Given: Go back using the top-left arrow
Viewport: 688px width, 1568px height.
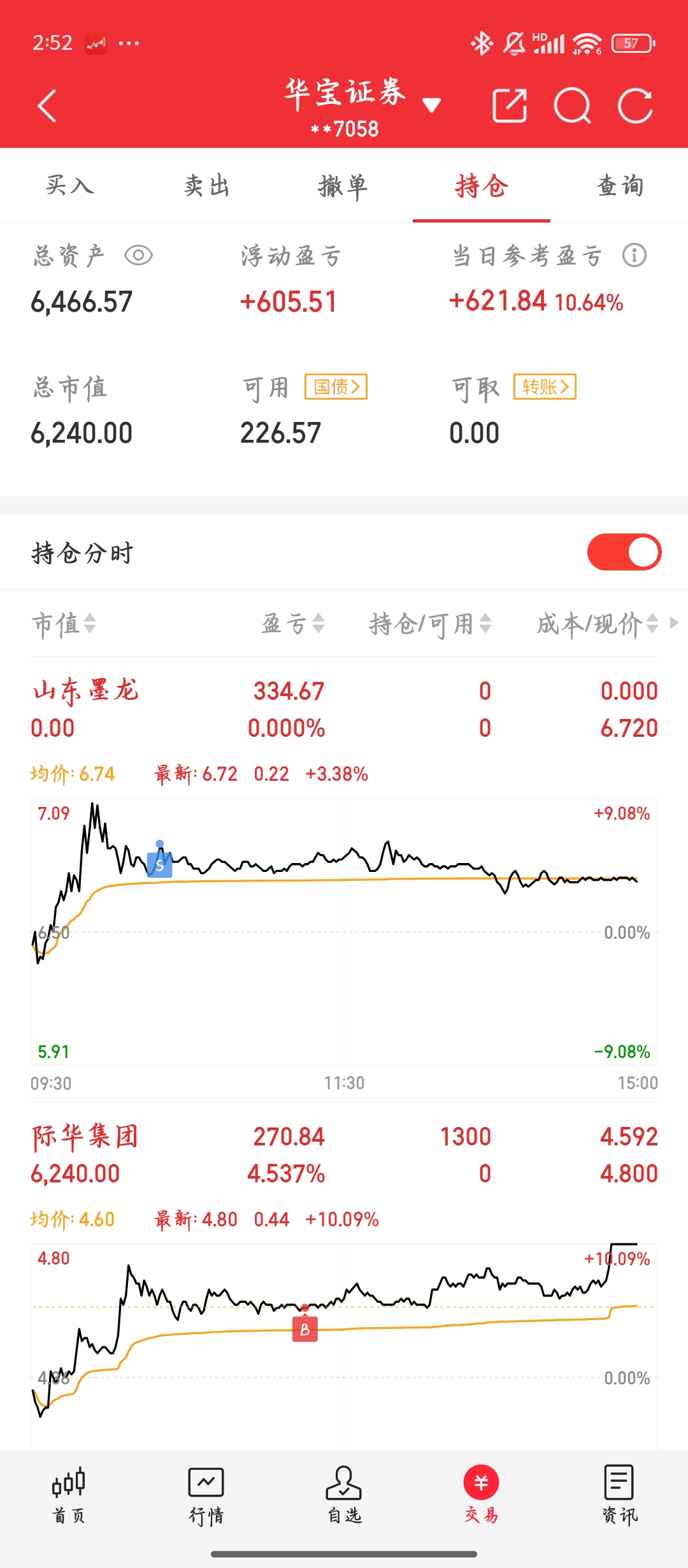Looking at the screenshot, I should pyautogui.click(x=47, y=106).
